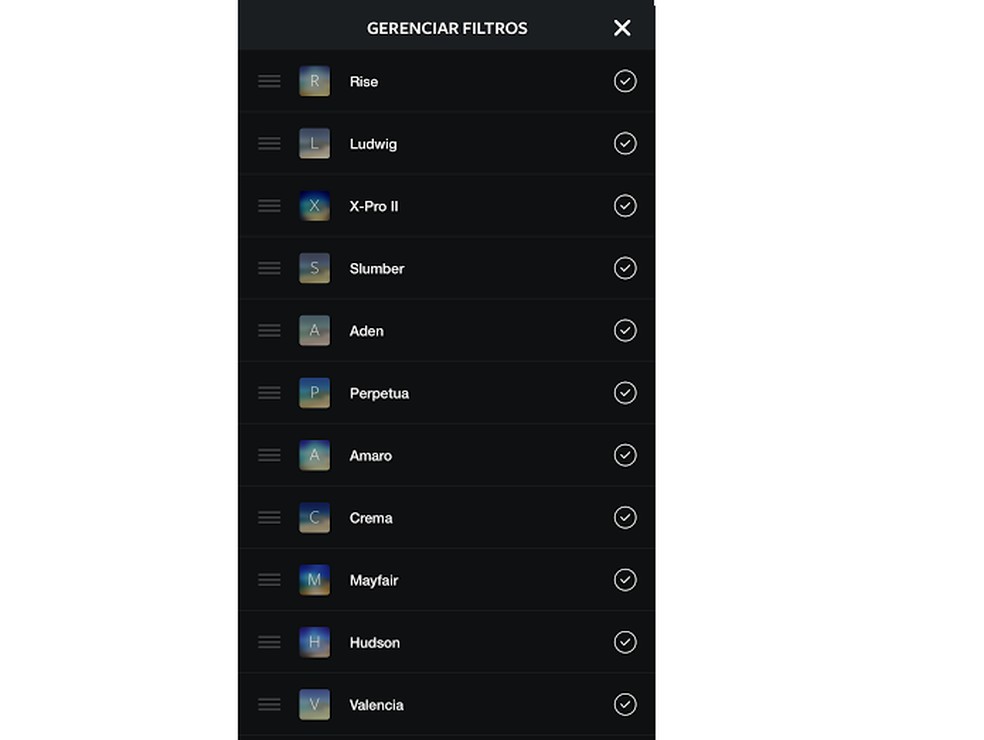Image resolution: width=984 pixels, height=740 pixels.
Task: Deselect the Crema filter
Action: 625,517
